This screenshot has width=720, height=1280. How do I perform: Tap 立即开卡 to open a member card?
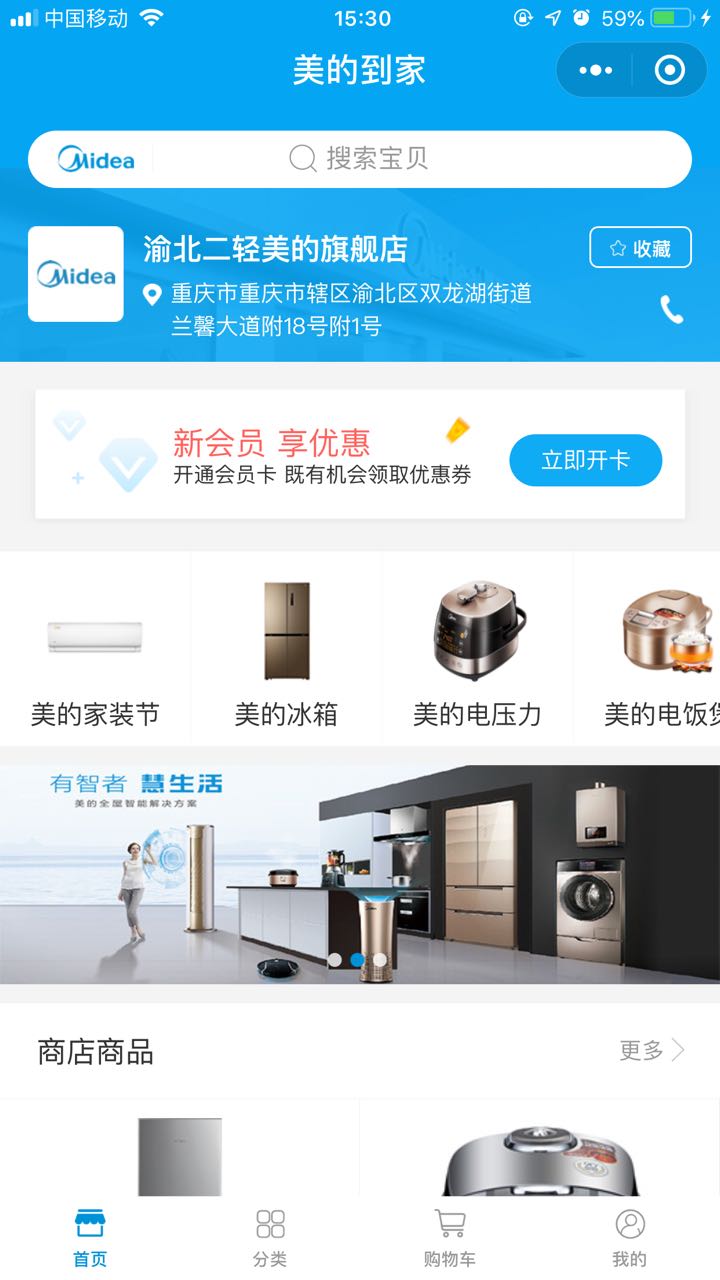pos(585,460)
